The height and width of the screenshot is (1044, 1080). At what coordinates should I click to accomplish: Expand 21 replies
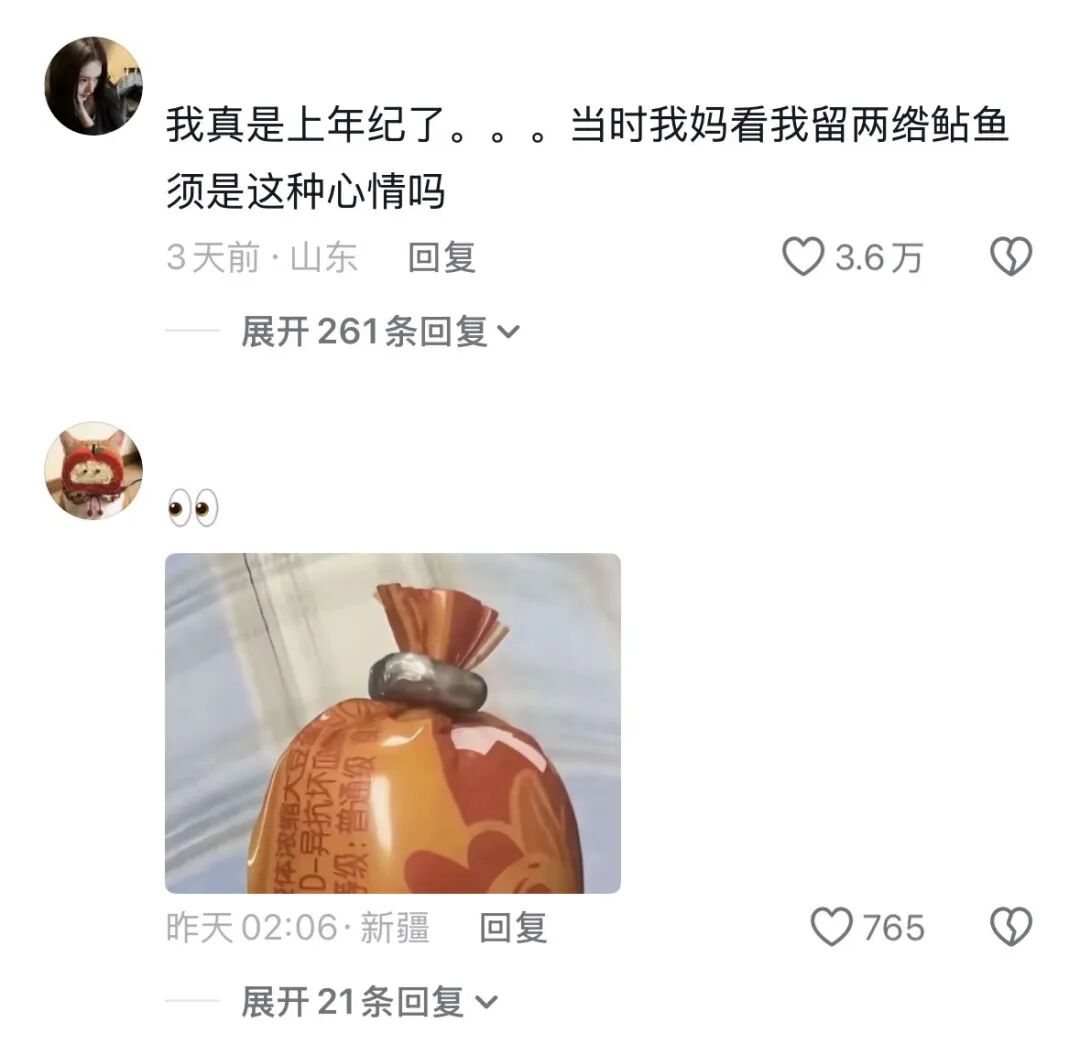pyautogui.click(x=368, y=1001)
